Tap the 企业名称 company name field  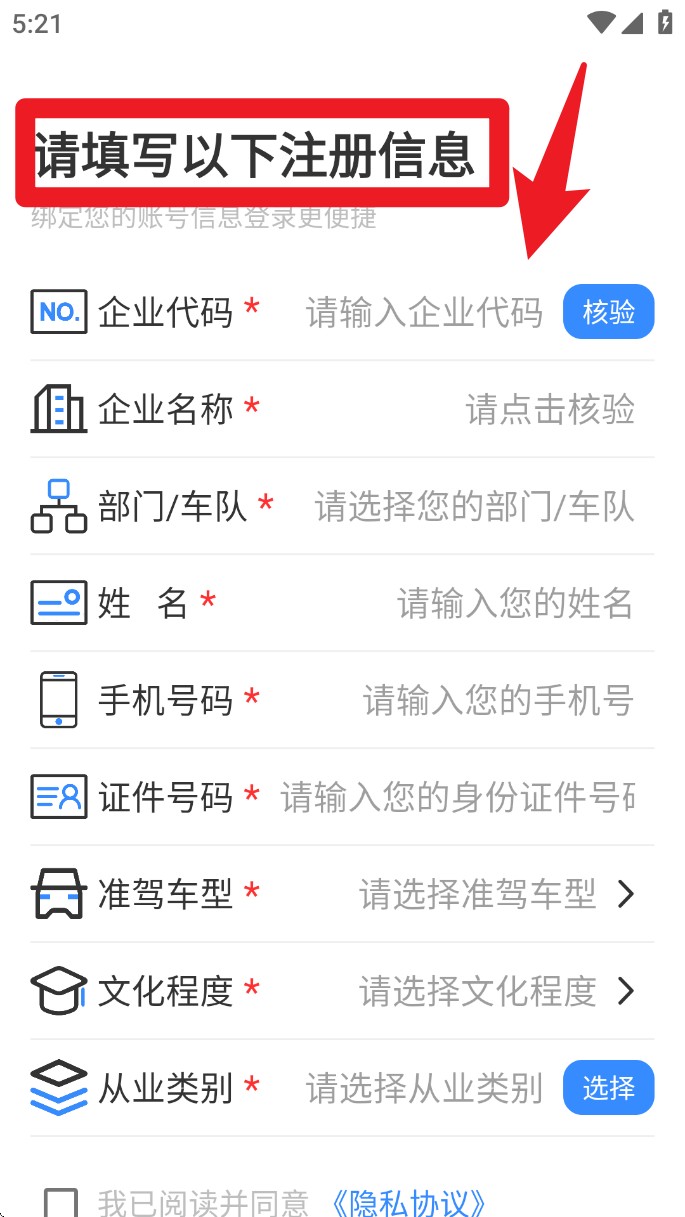tap(549, 409)
